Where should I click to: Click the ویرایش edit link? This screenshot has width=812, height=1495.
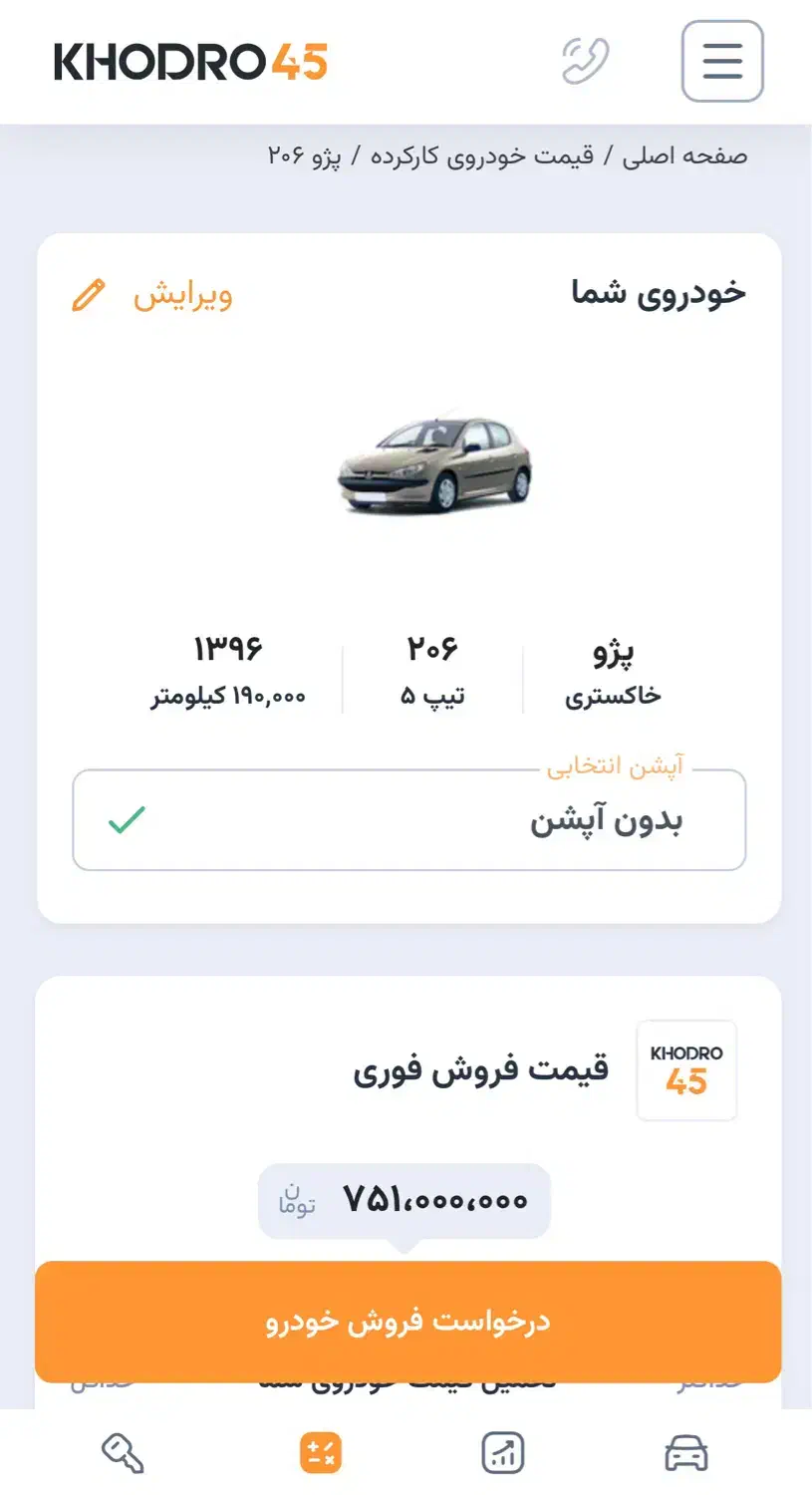185,295
